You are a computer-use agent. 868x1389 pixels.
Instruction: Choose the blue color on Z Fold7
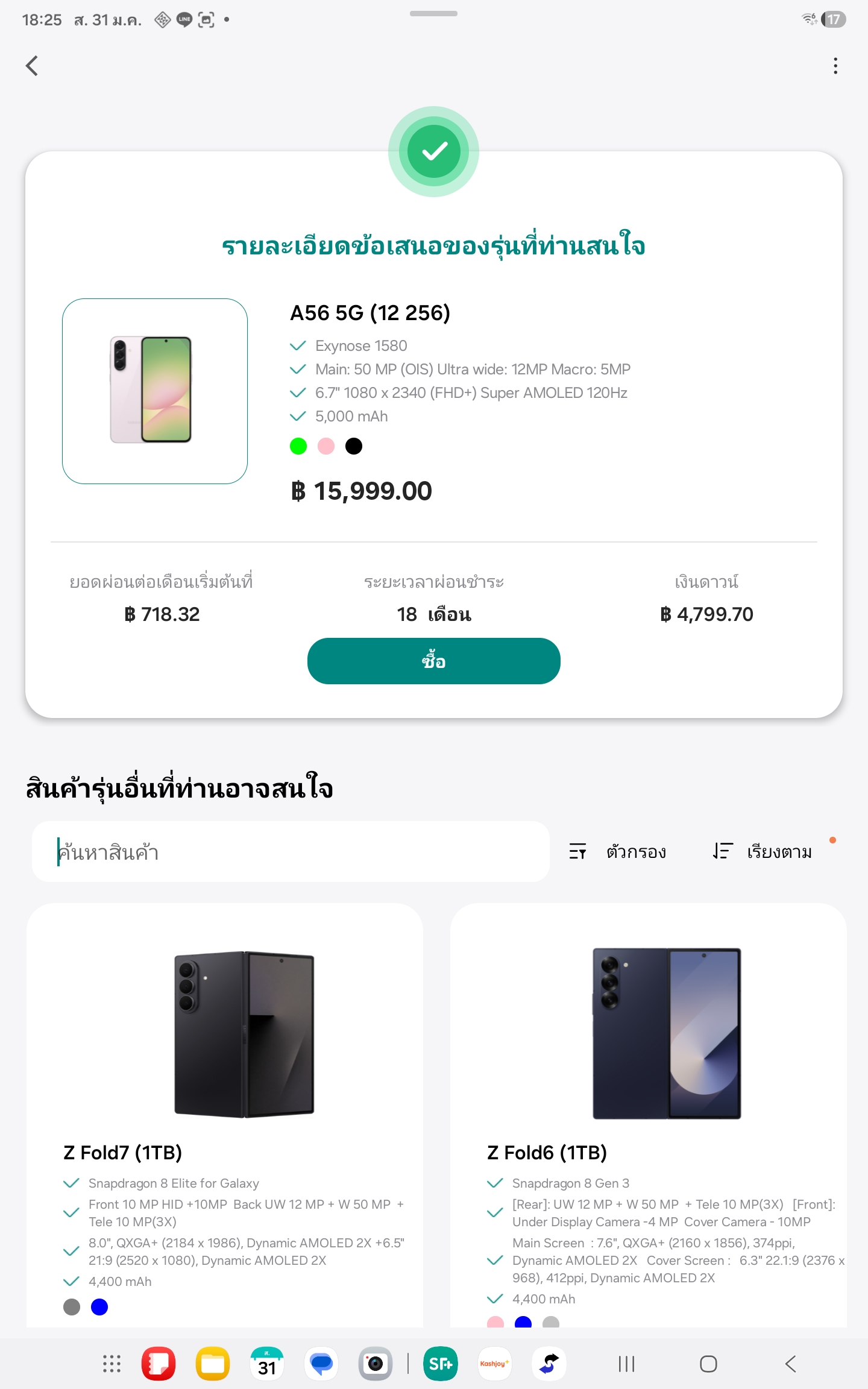(x=99, y=1306)
